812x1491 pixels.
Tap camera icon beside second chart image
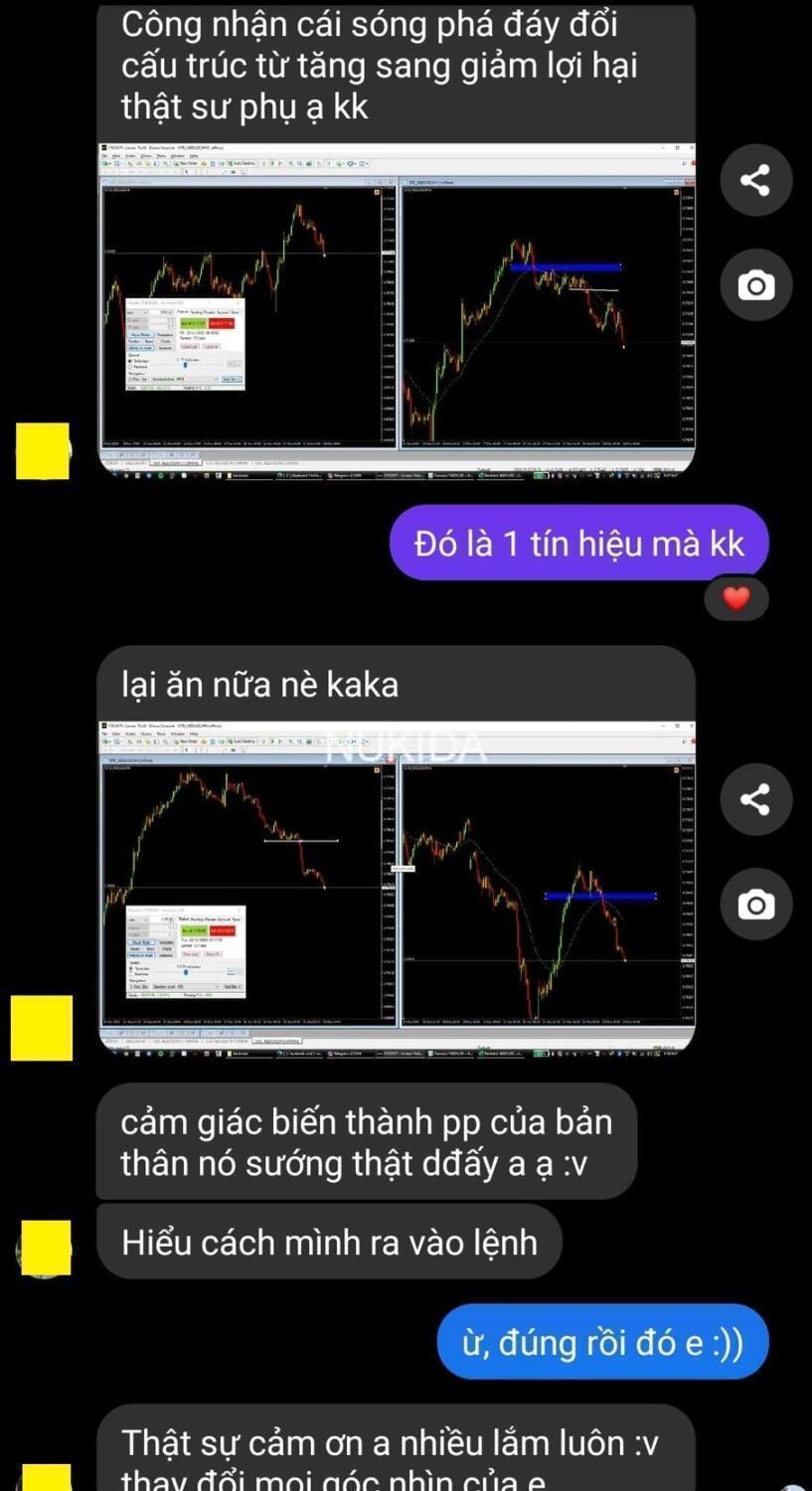(x=755, y=906)
